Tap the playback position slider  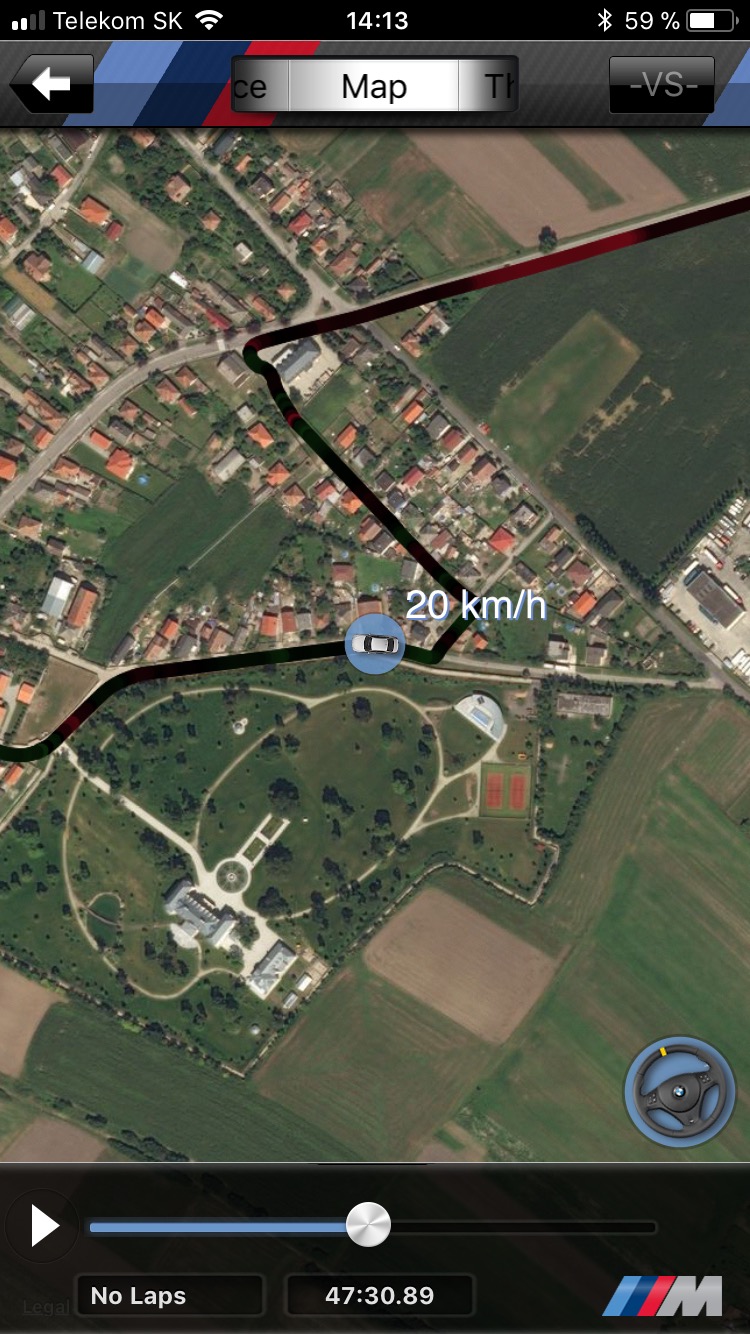pos(368,1225)
